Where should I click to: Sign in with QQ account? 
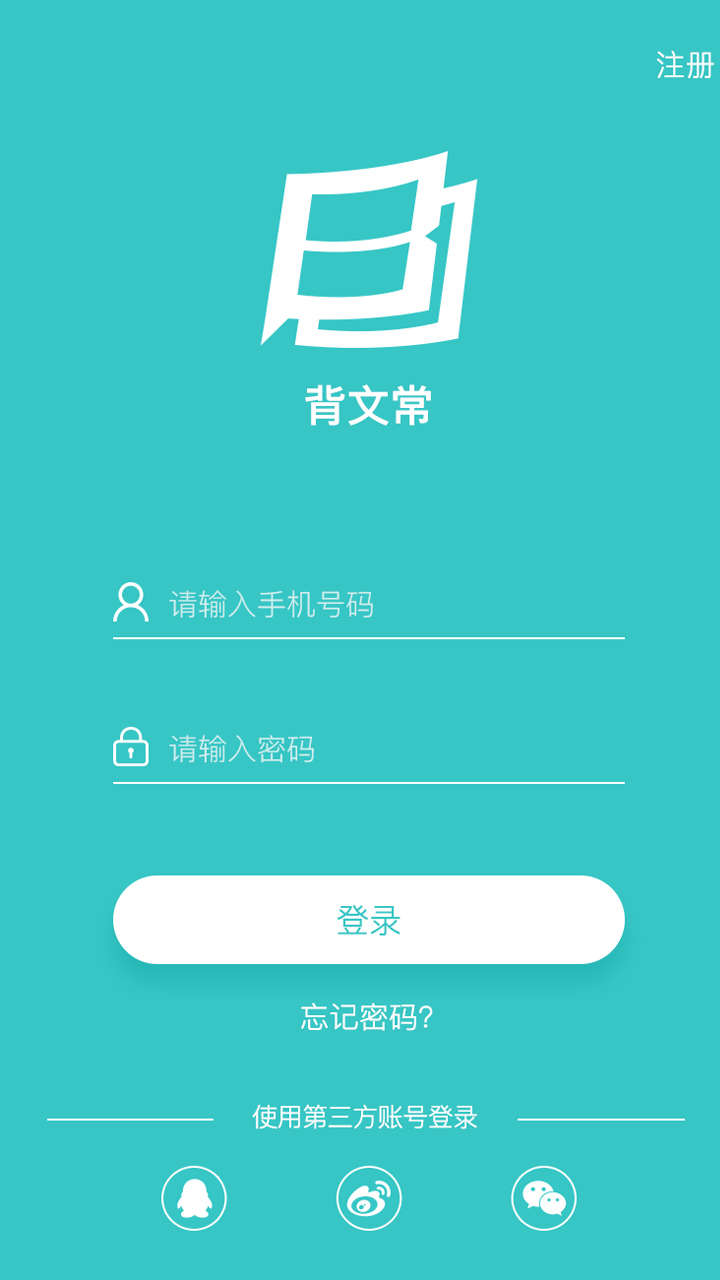pos(194,1198)
